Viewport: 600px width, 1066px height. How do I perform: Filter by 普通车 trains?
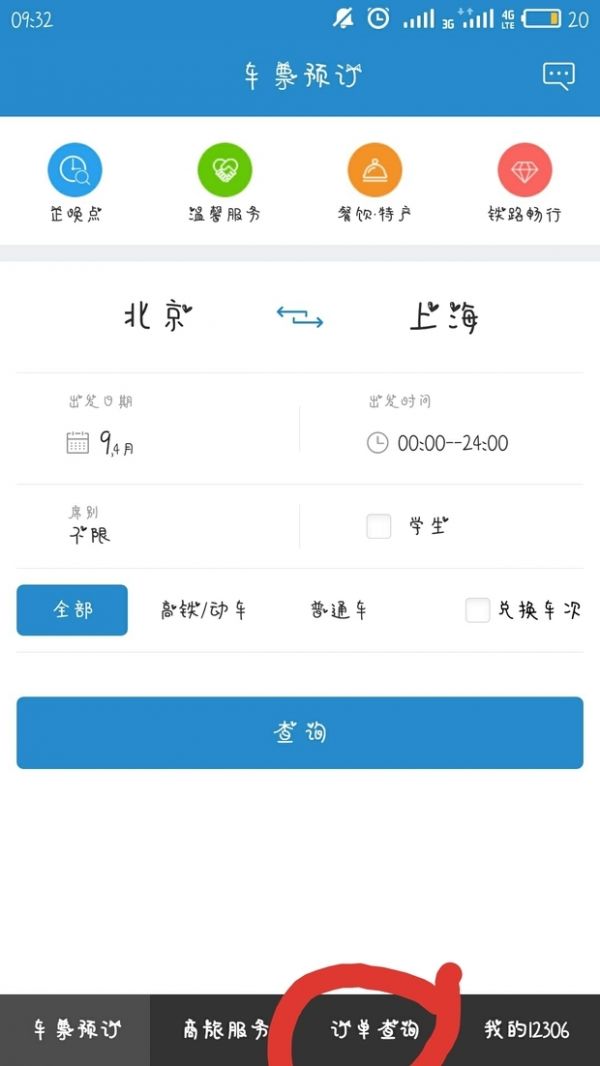pyautogui.click(x=338, y=610)
